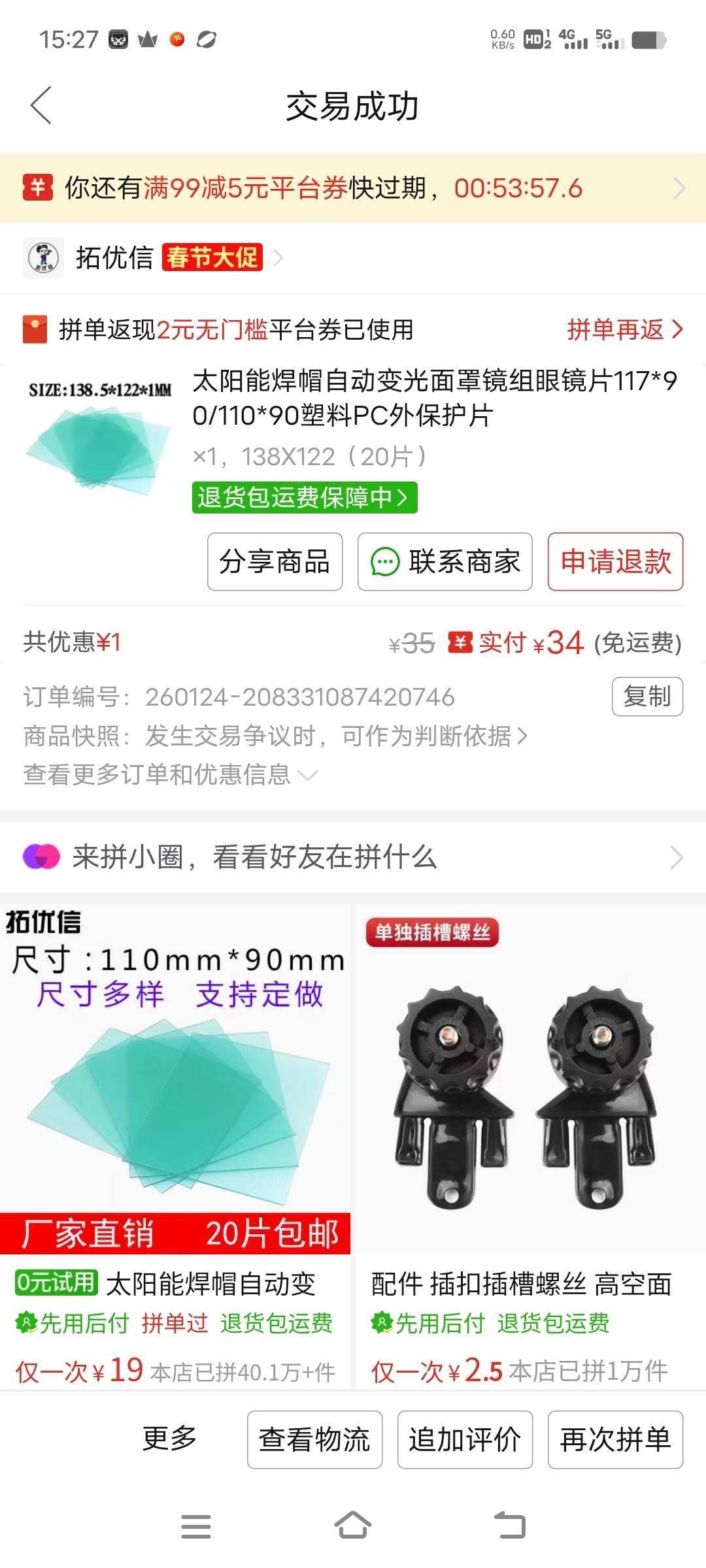Contact seller via 联系商家
The image size is (706, 1568).
445,562
